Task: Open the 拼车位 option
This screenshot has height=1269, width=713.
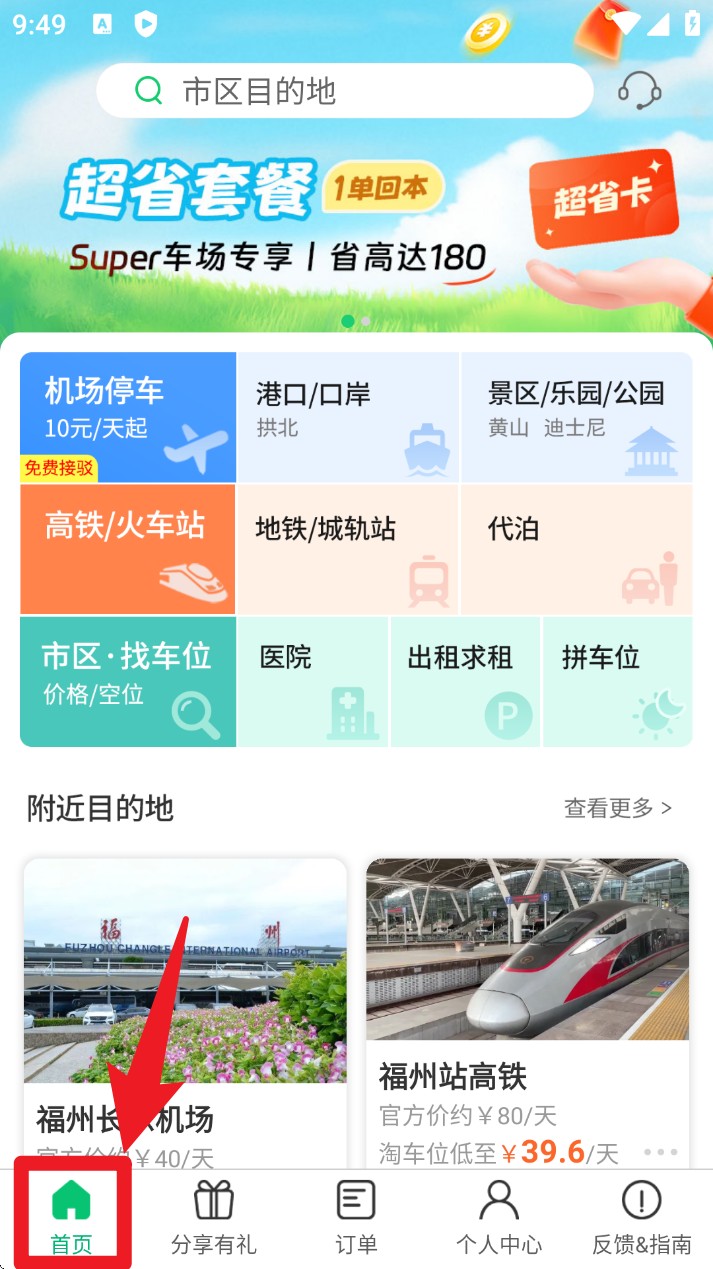Action: tap(616, 681)
